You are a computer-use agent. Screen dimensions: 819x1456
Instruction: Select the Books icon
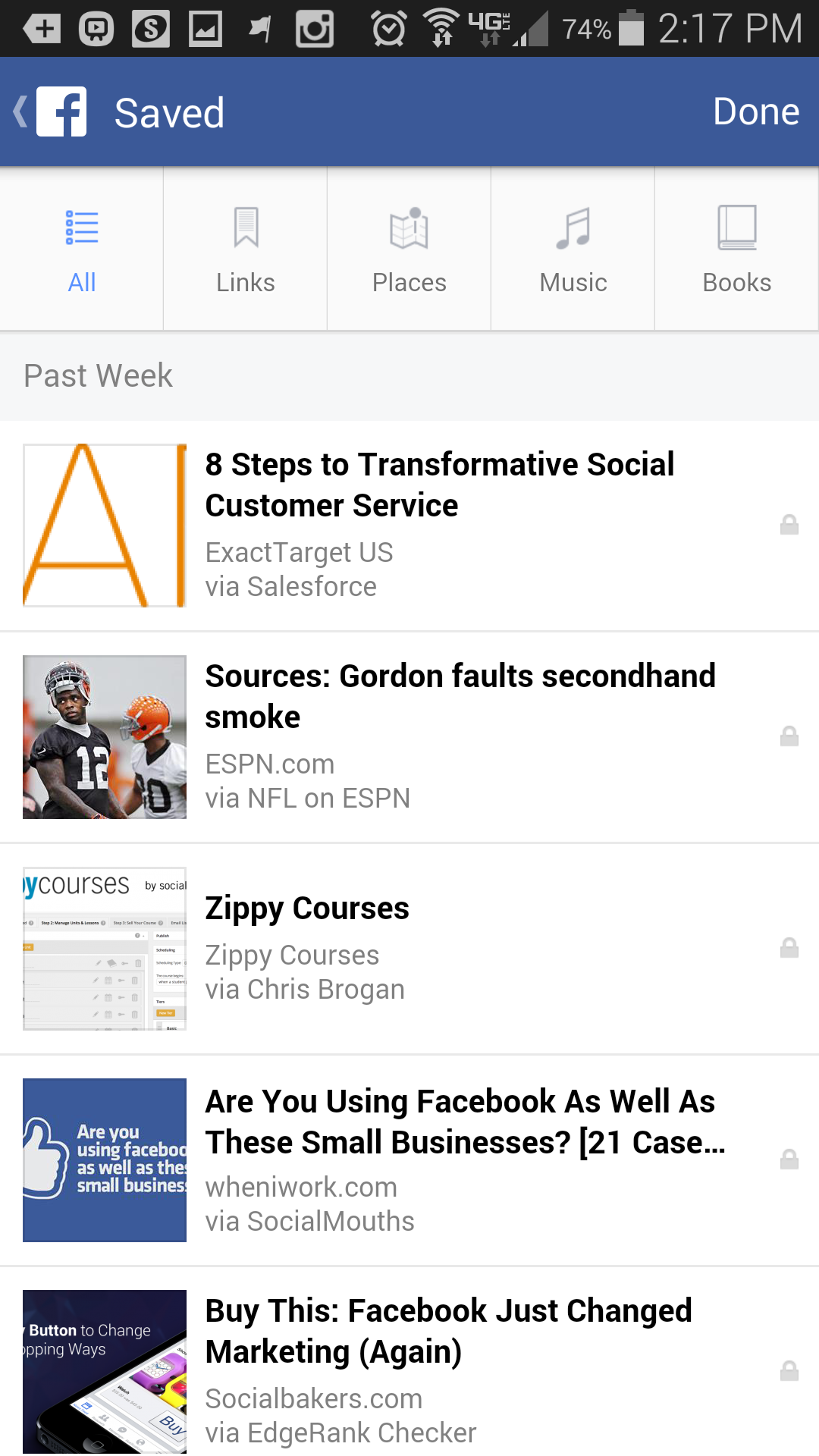pyautogui.click(x=736, y=227)
